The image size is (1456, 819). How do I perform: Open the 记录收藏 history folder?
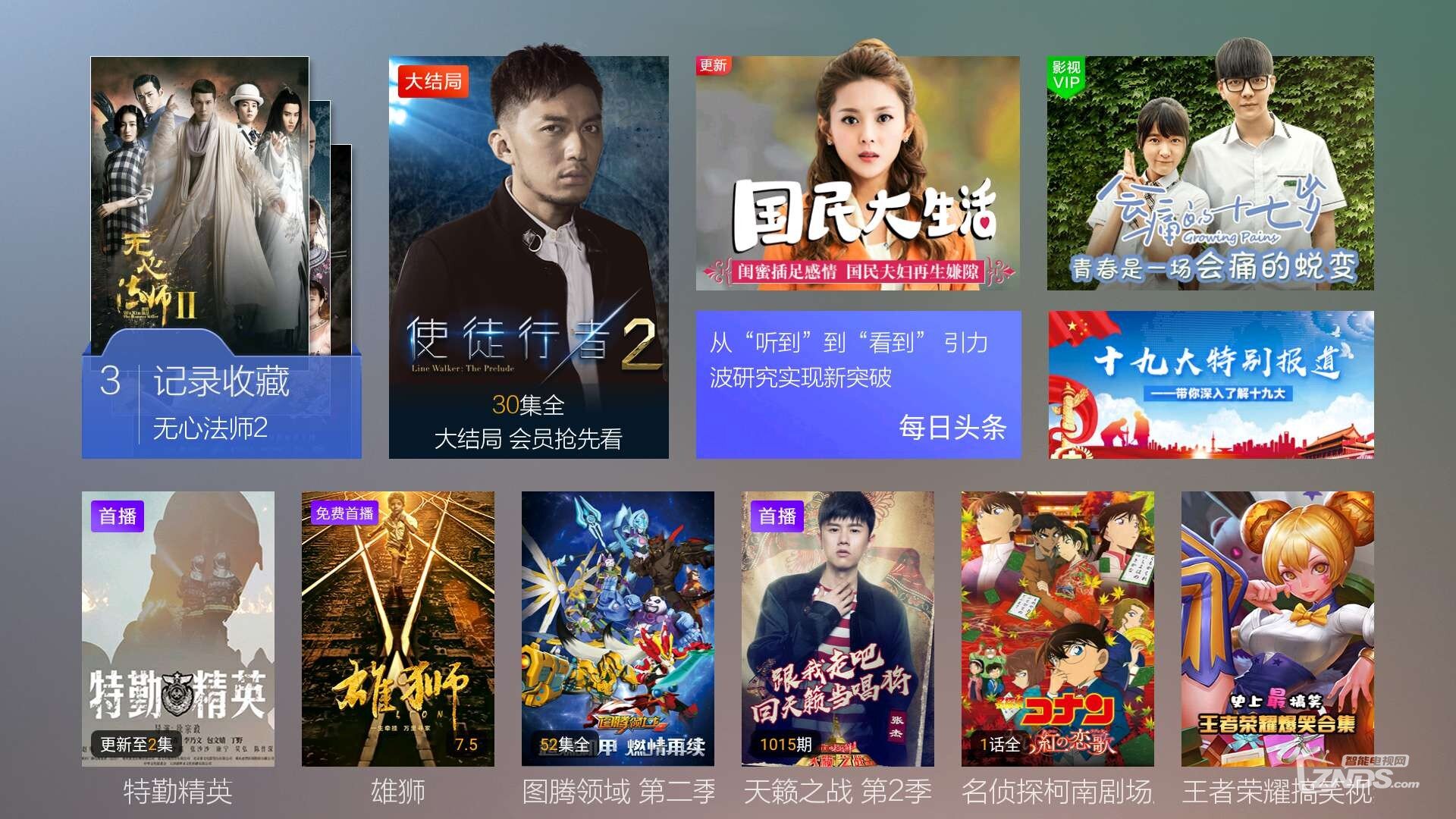click(221, 402)
